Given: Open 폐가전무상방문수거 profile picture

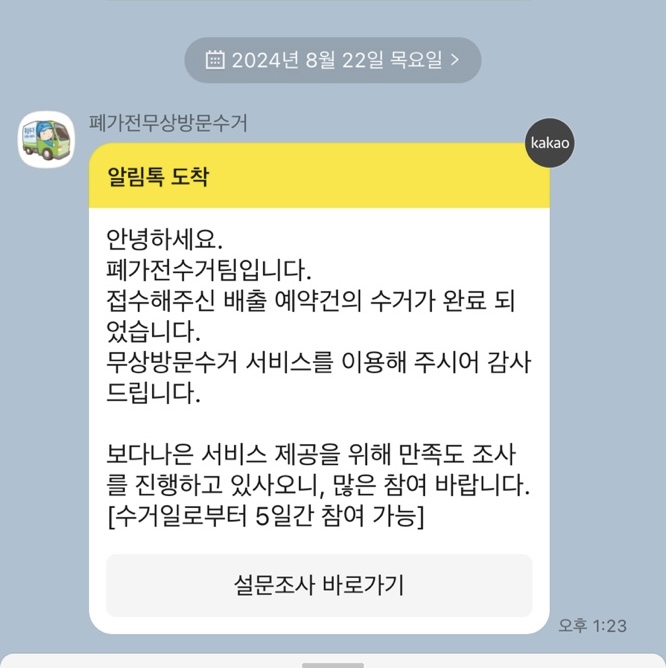Looking at the screenshot, I should click(46, 140).
